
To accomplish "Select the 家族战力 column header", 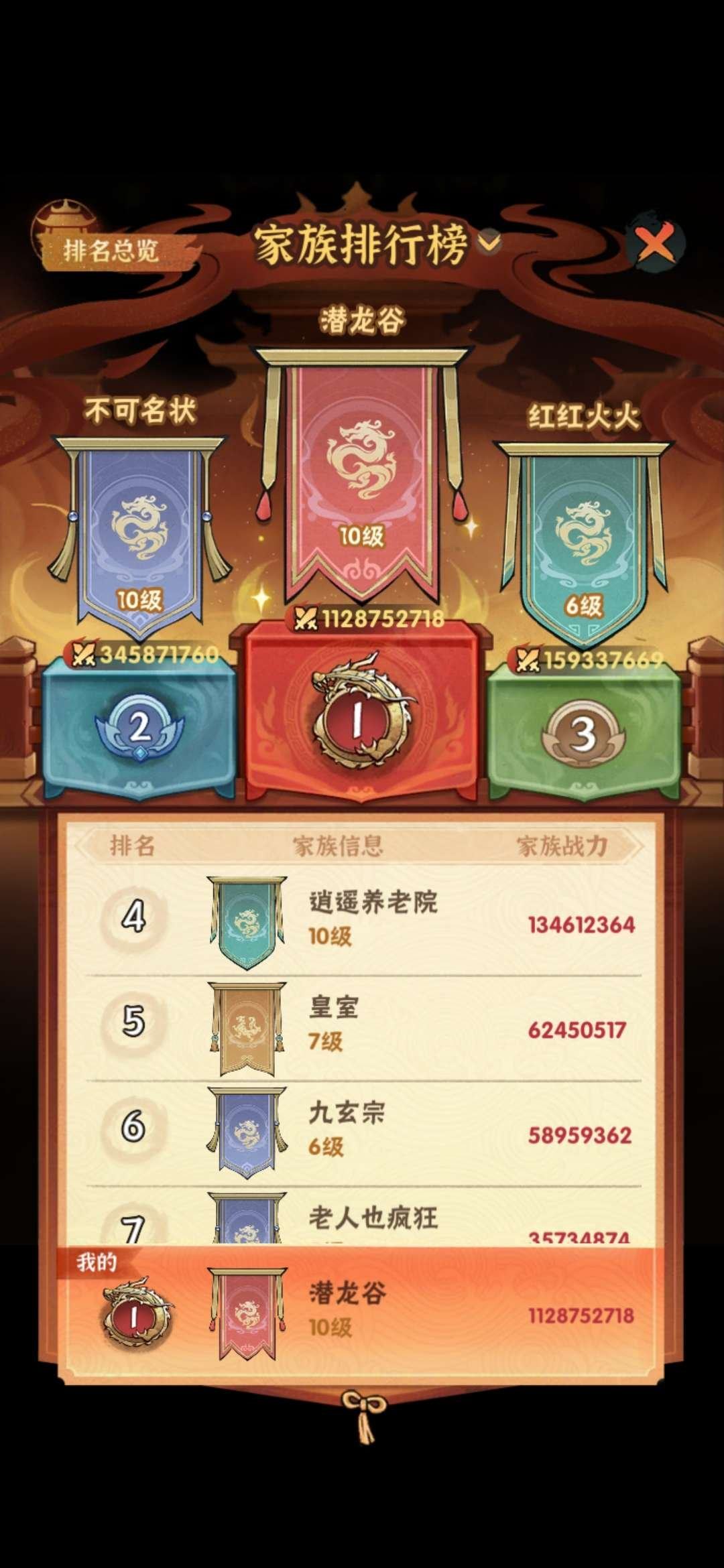I will (562, 846).
